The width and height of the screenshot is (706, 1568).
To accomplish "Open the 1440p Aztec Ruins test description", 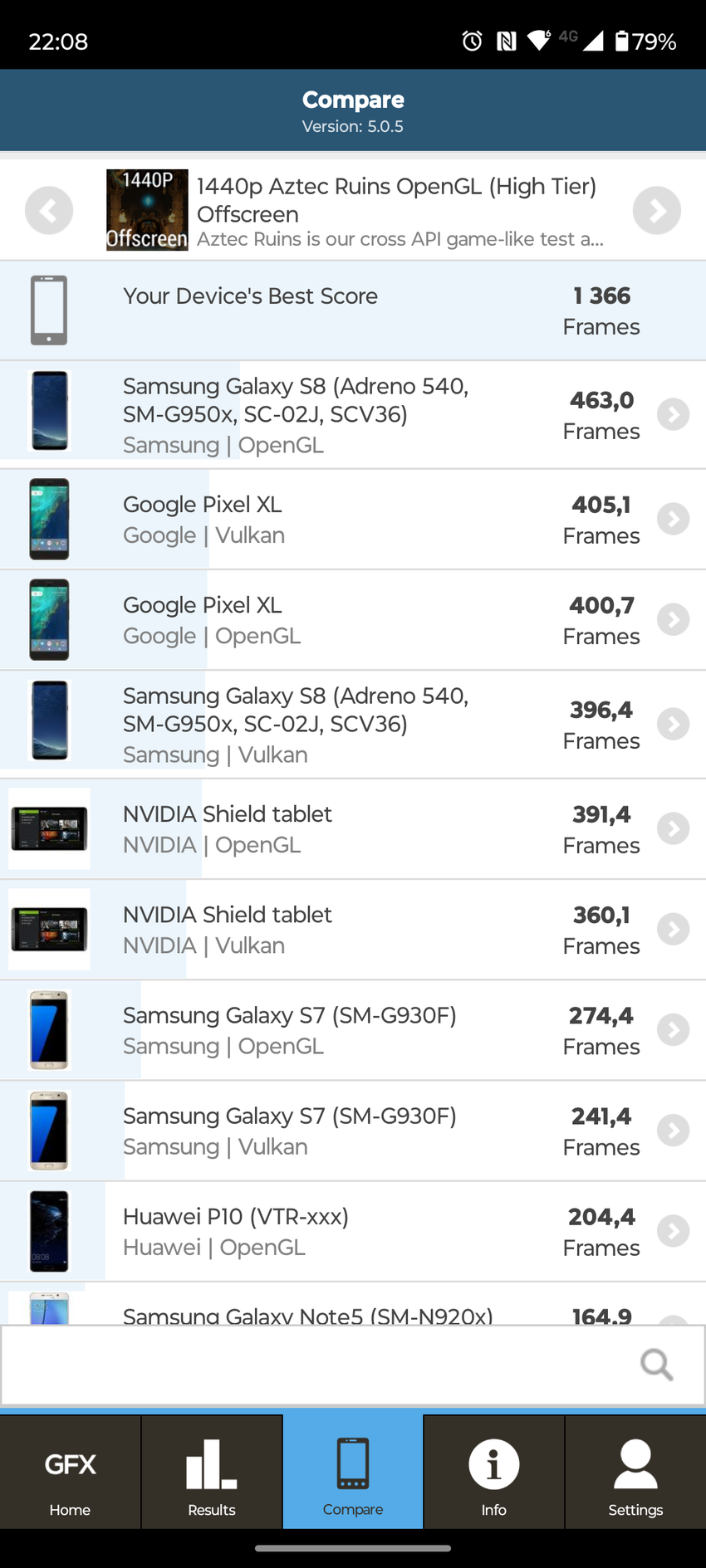I will [x=399, y=212].
